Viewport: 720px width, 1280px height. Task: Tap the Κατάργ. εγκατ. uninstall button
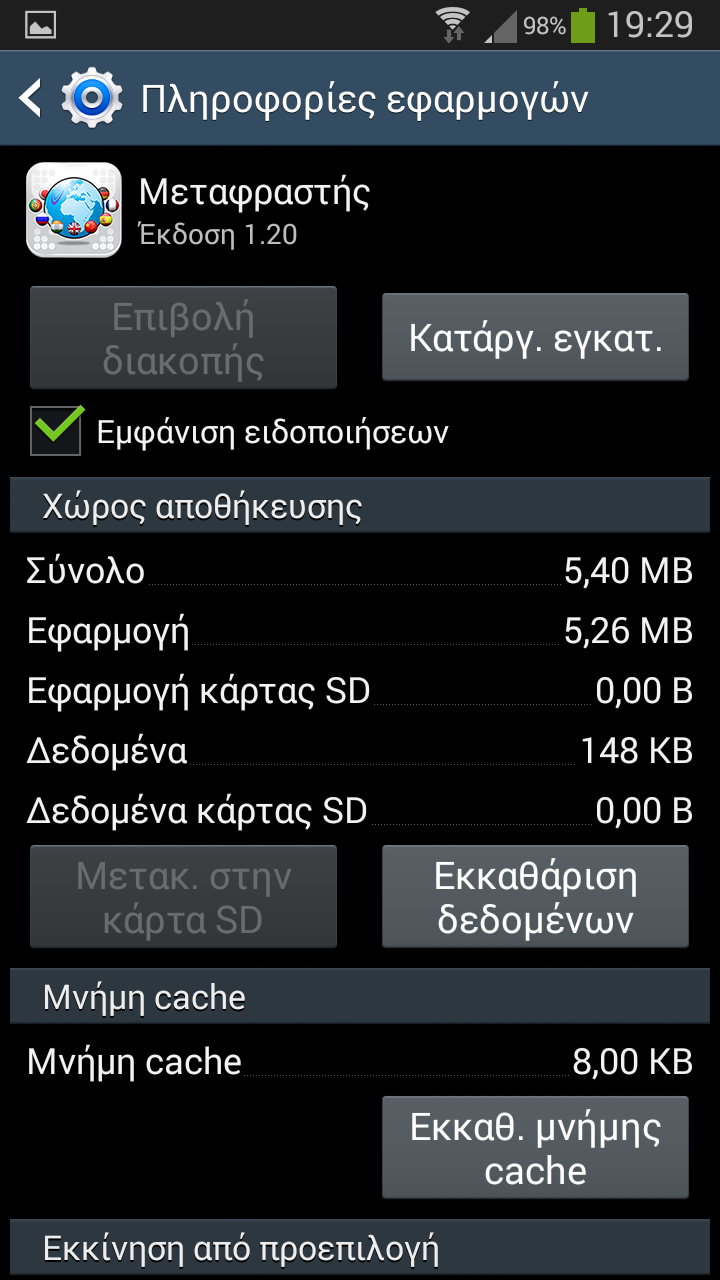pos(535,337)
